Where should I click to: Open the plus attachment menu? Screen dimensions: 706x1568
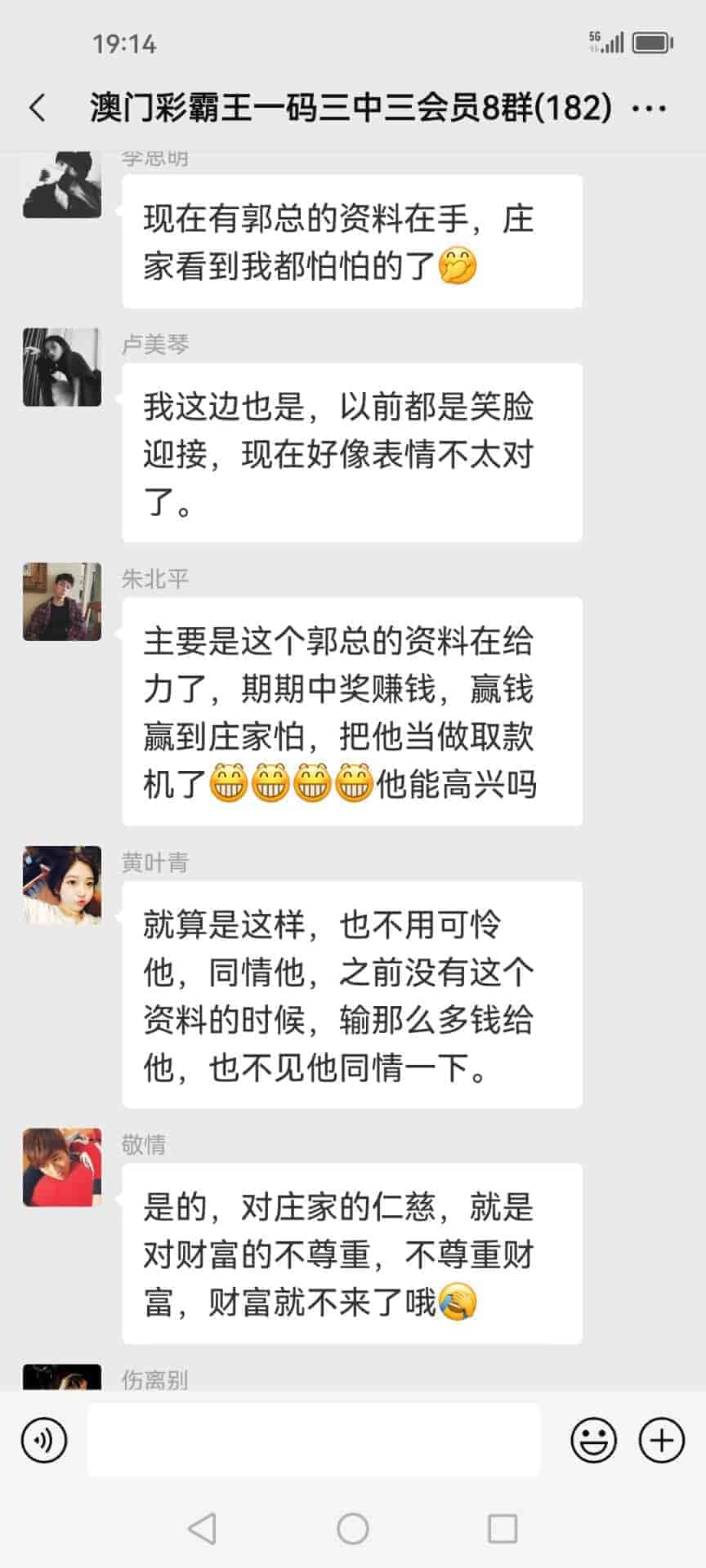(x=661, y=1440)
